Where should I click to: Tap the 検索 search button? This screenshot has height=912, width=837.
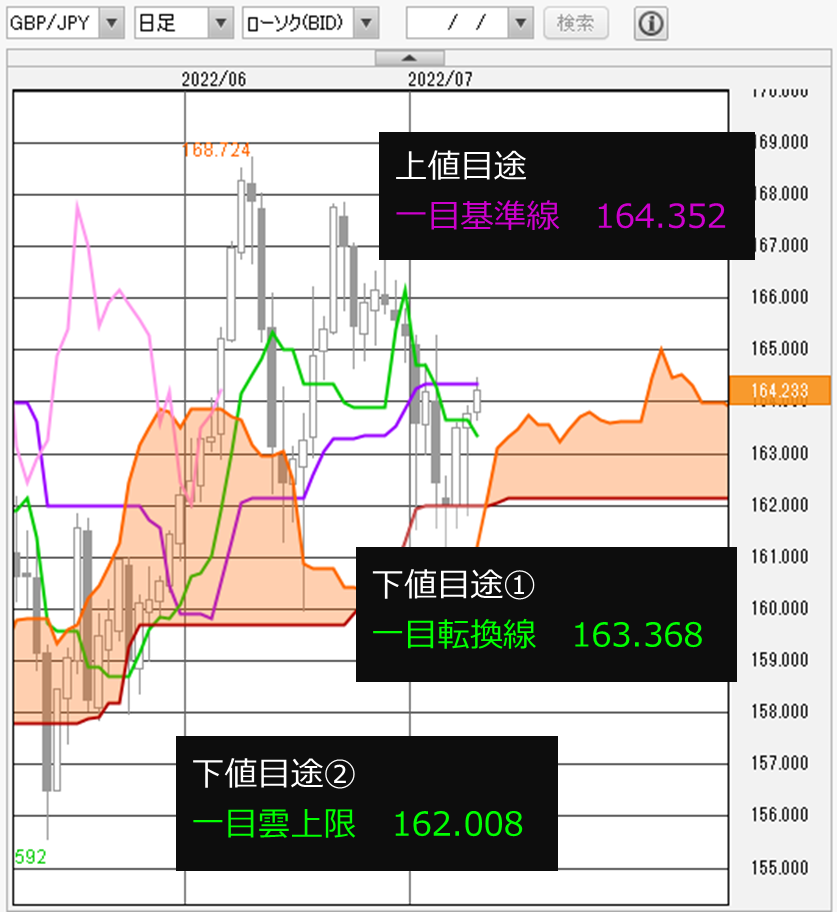[575, 23]
